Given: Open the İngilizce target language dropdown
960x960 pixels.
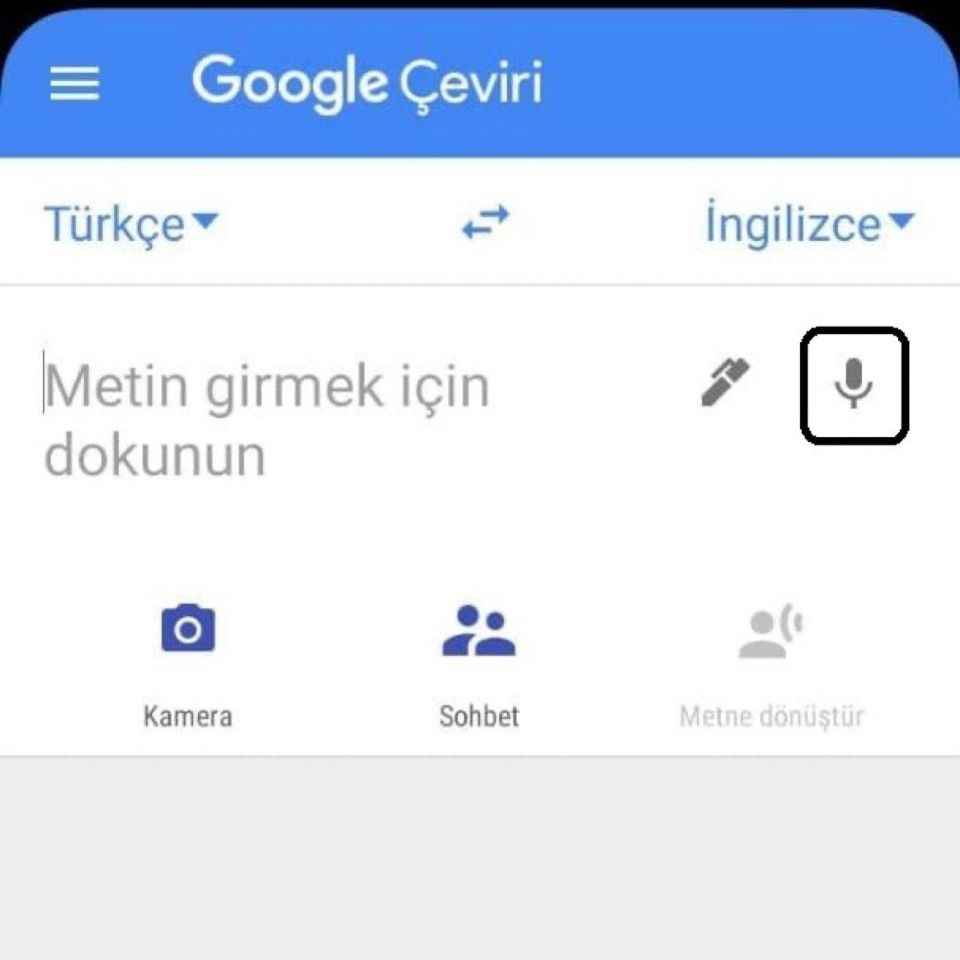Looking at the screenshot, I should coord(809,224).
